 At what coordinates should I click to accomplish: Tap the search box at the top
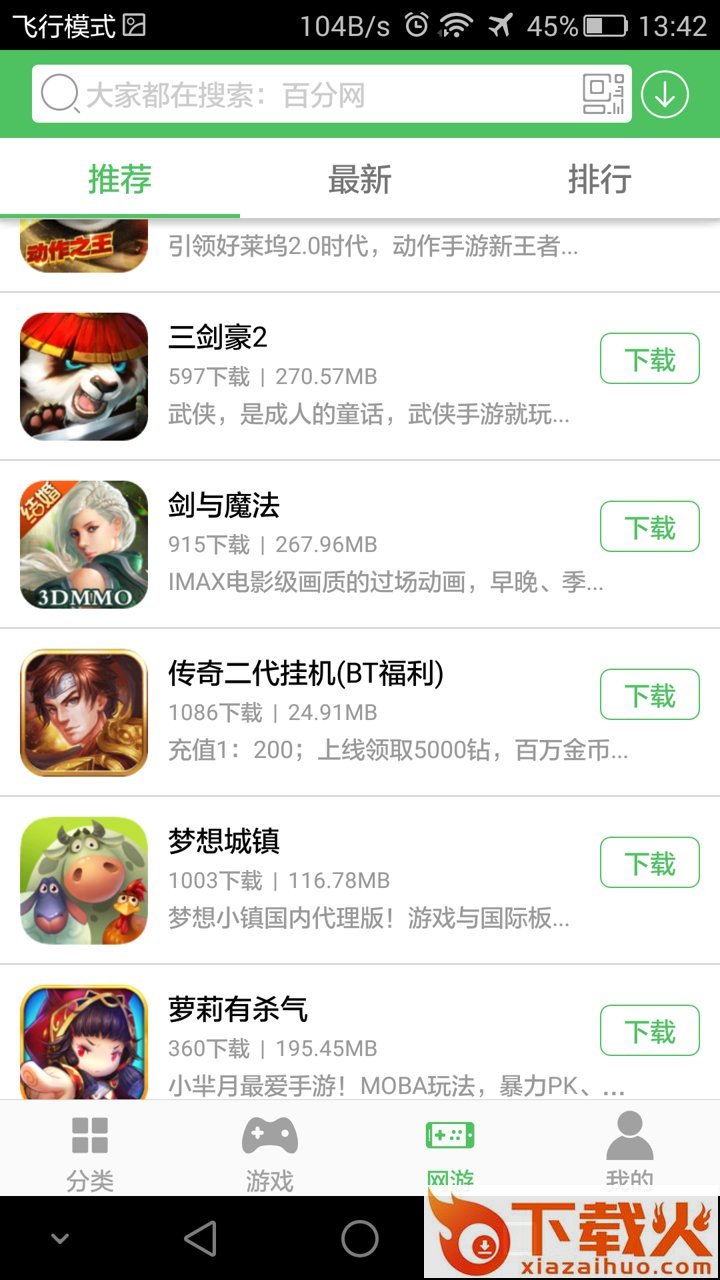click(300, 95)
